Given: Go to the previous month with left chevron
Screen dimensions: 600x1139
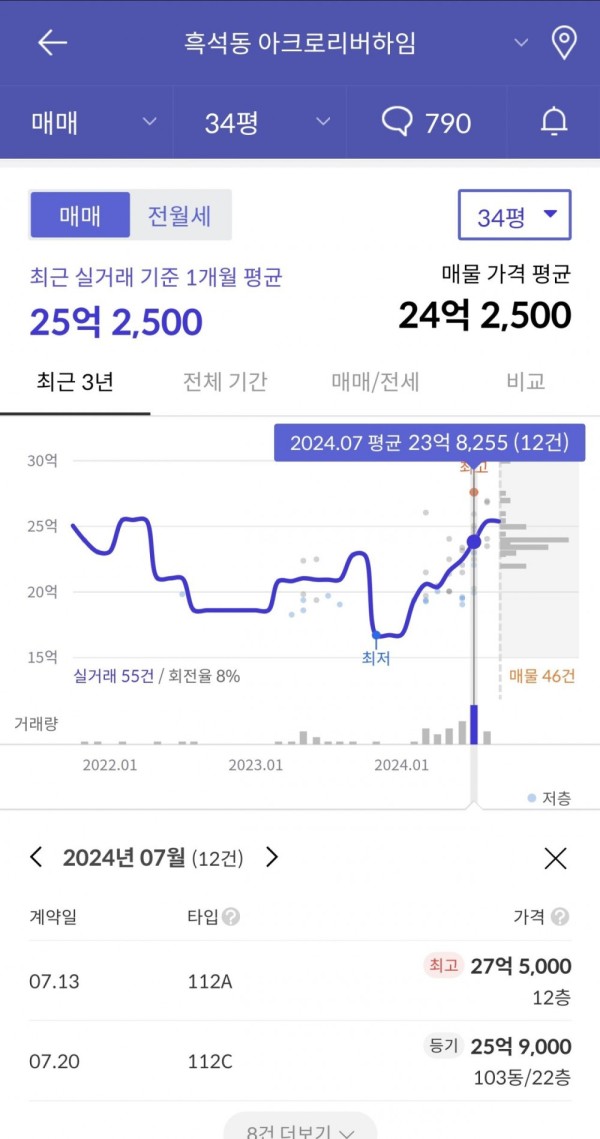Looking at the screenshot, I should [36, 857].
